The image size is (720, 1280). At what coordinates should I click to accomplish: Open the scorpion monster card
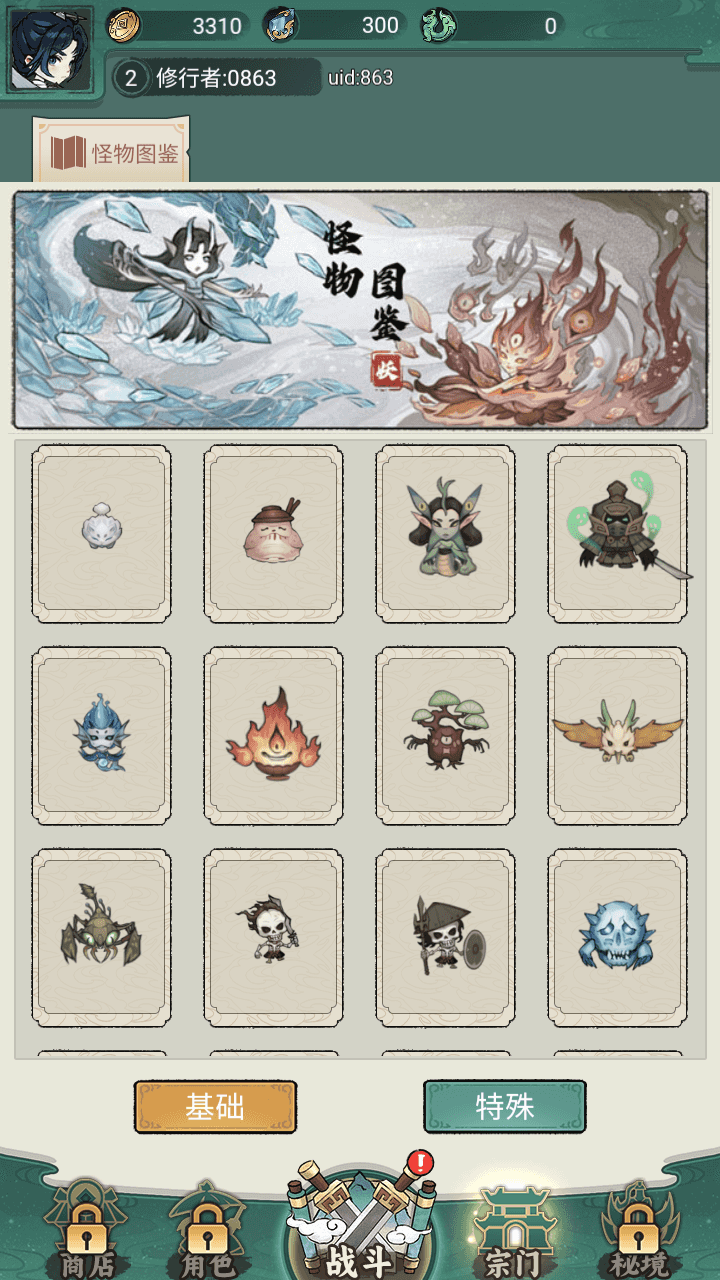pos(101,938)
